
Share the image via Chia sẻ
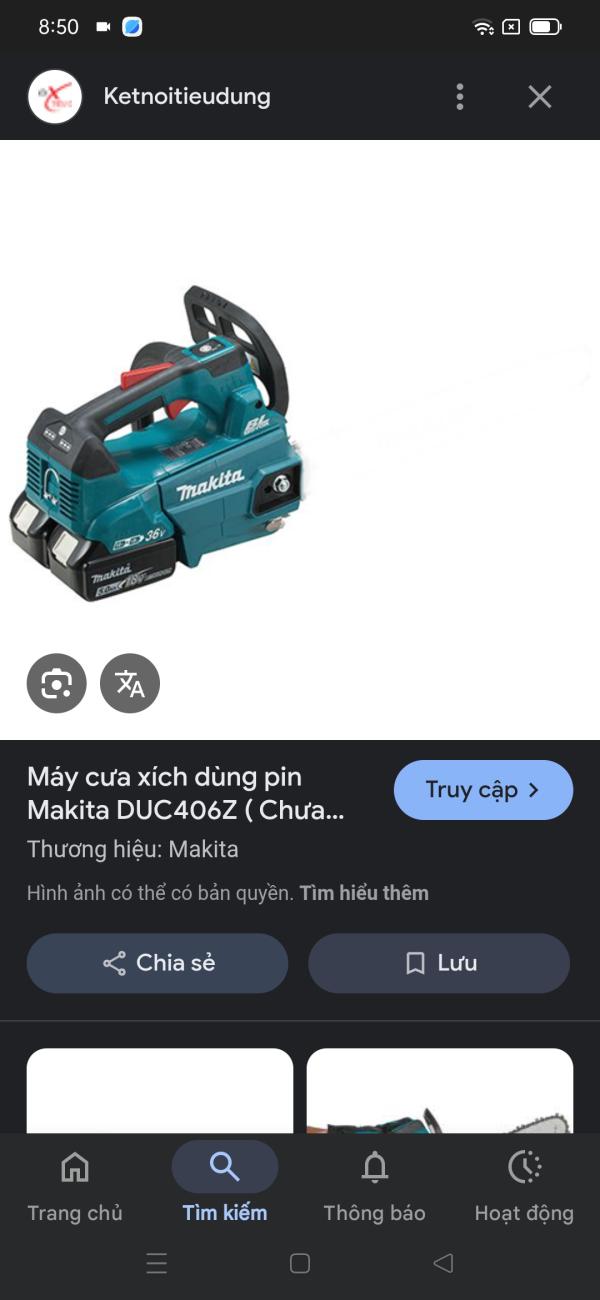(x=157, y=963)
